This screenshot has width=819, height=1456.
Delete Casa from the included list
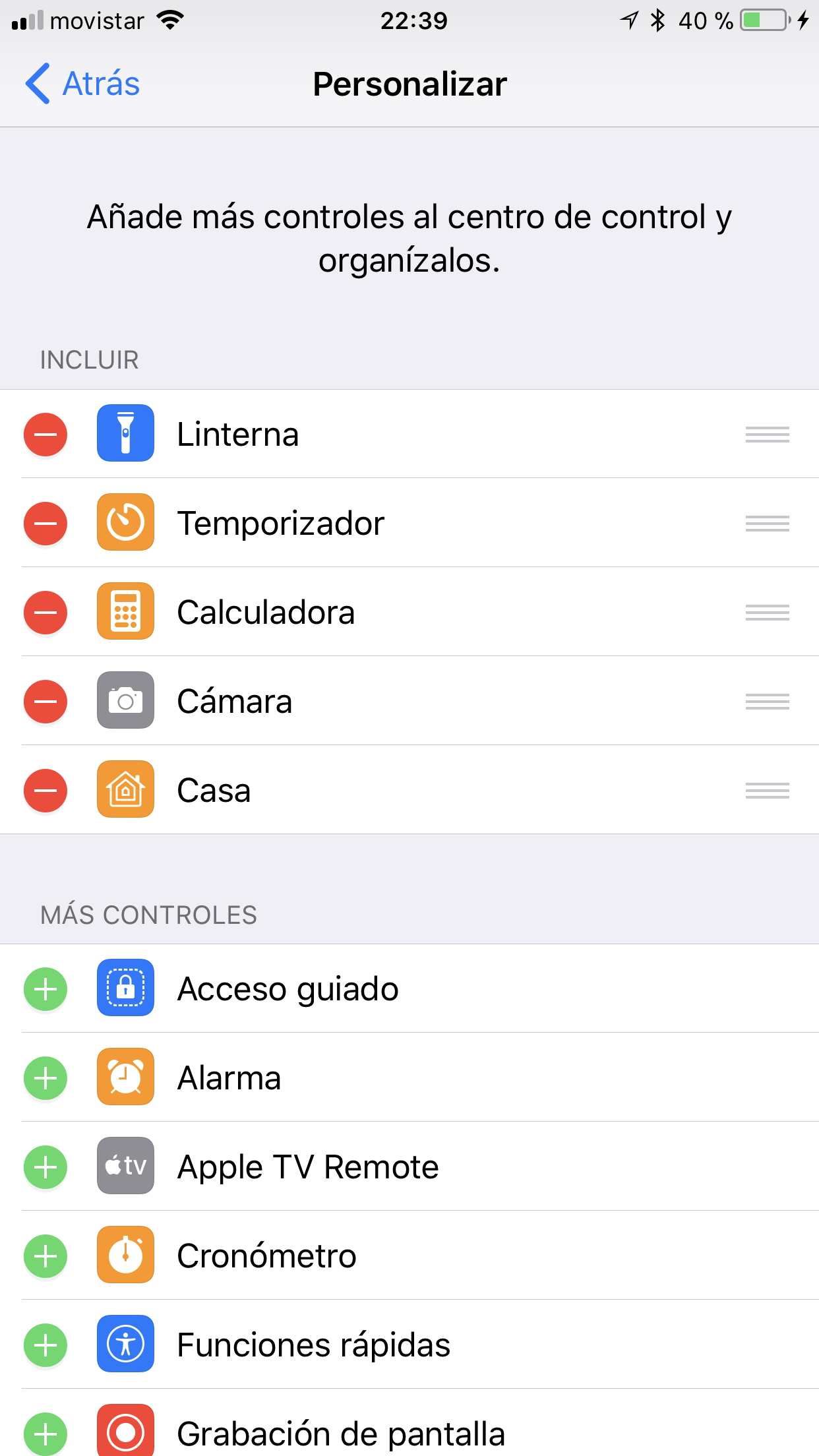tap(45, 791)
